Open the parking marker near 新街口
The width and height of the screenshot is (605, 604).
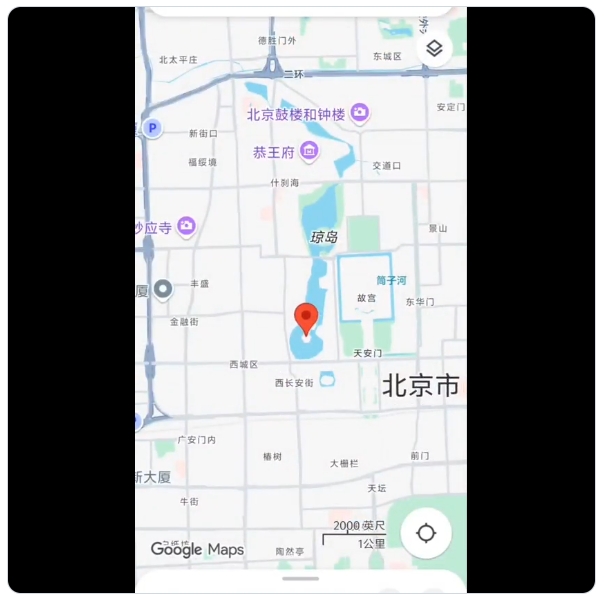pos(152,128)
